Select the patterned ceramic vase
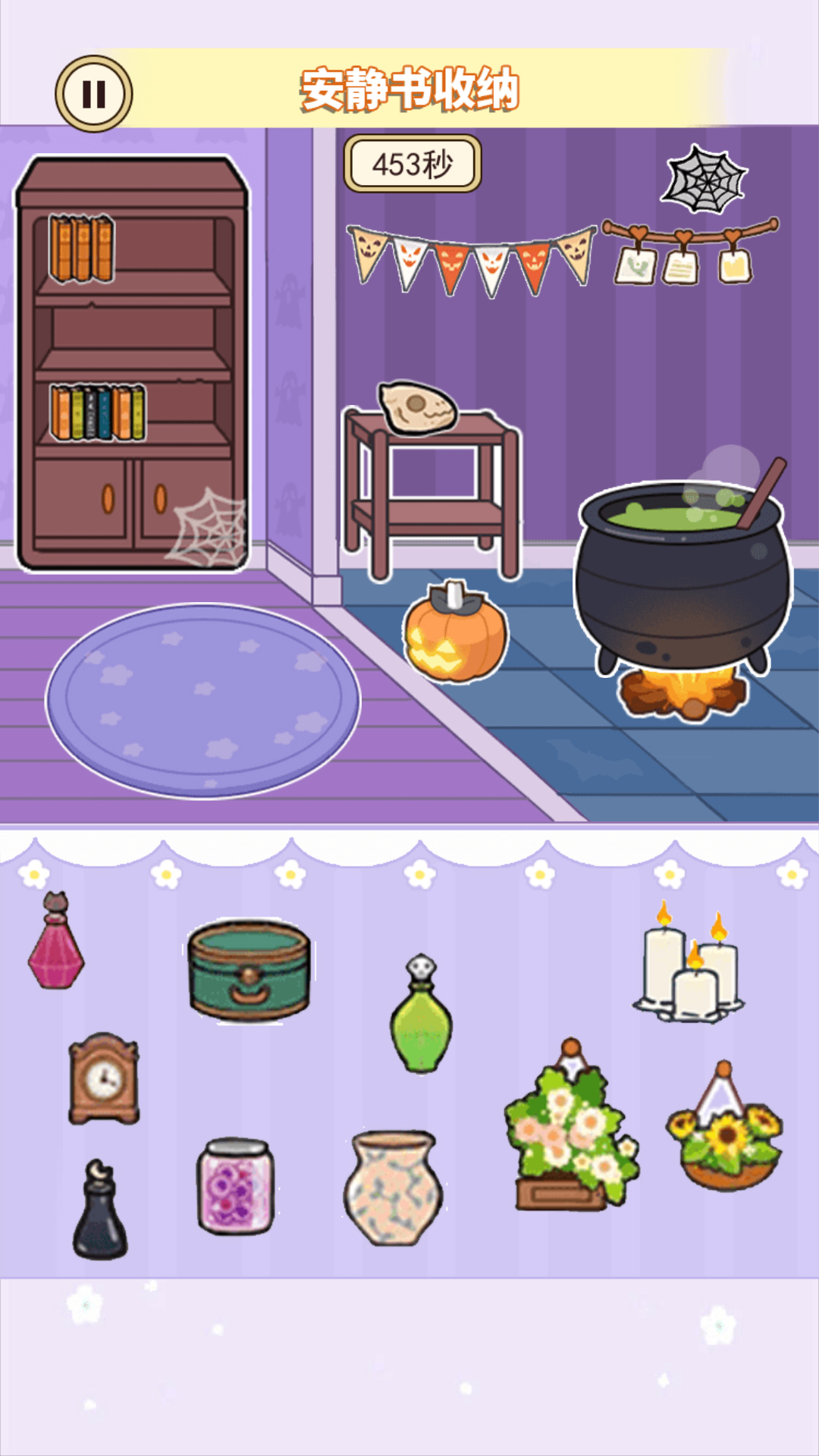Viewport: 819px width, 1456px height. pyautogui.click(x=392, y=1188)
